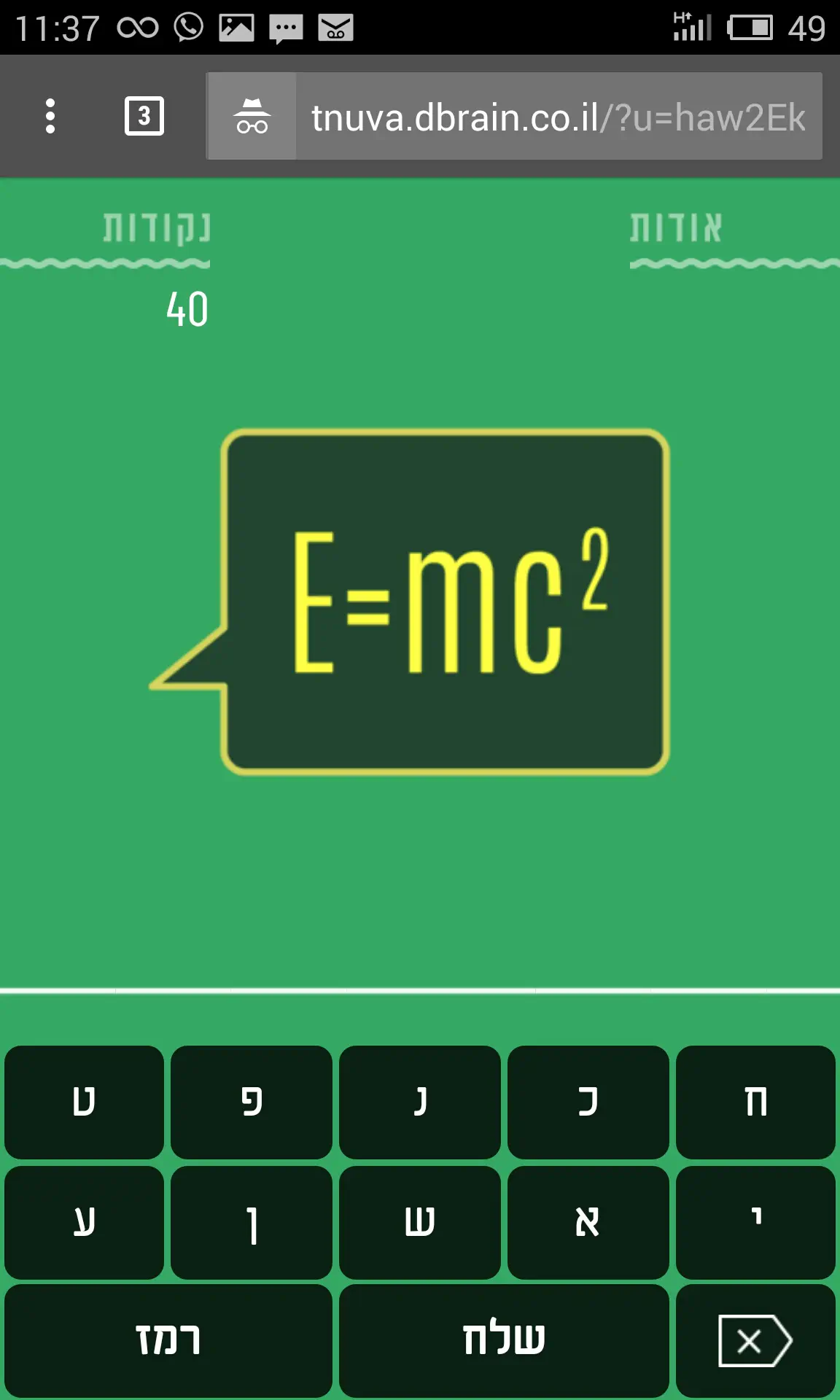Choose the letter ש key

point(420,1222)
